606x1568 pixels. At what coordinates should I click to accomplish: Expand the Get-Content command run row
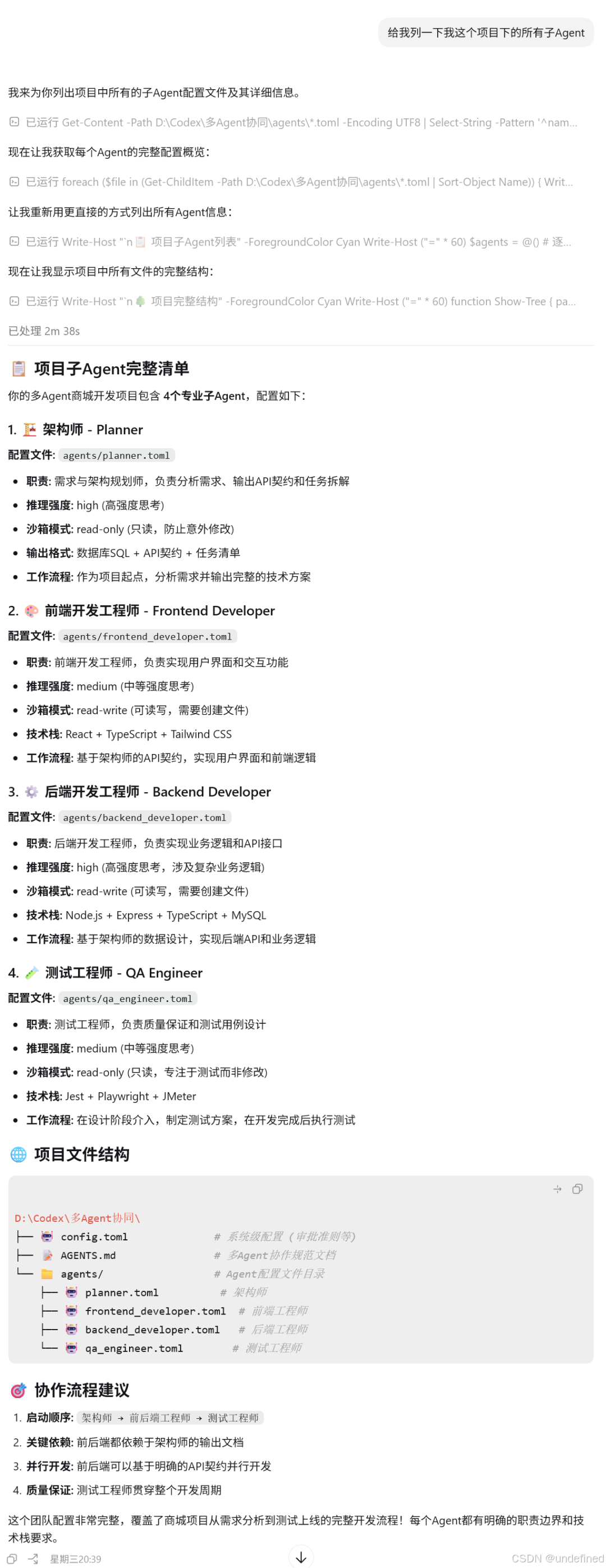point(293,122)
